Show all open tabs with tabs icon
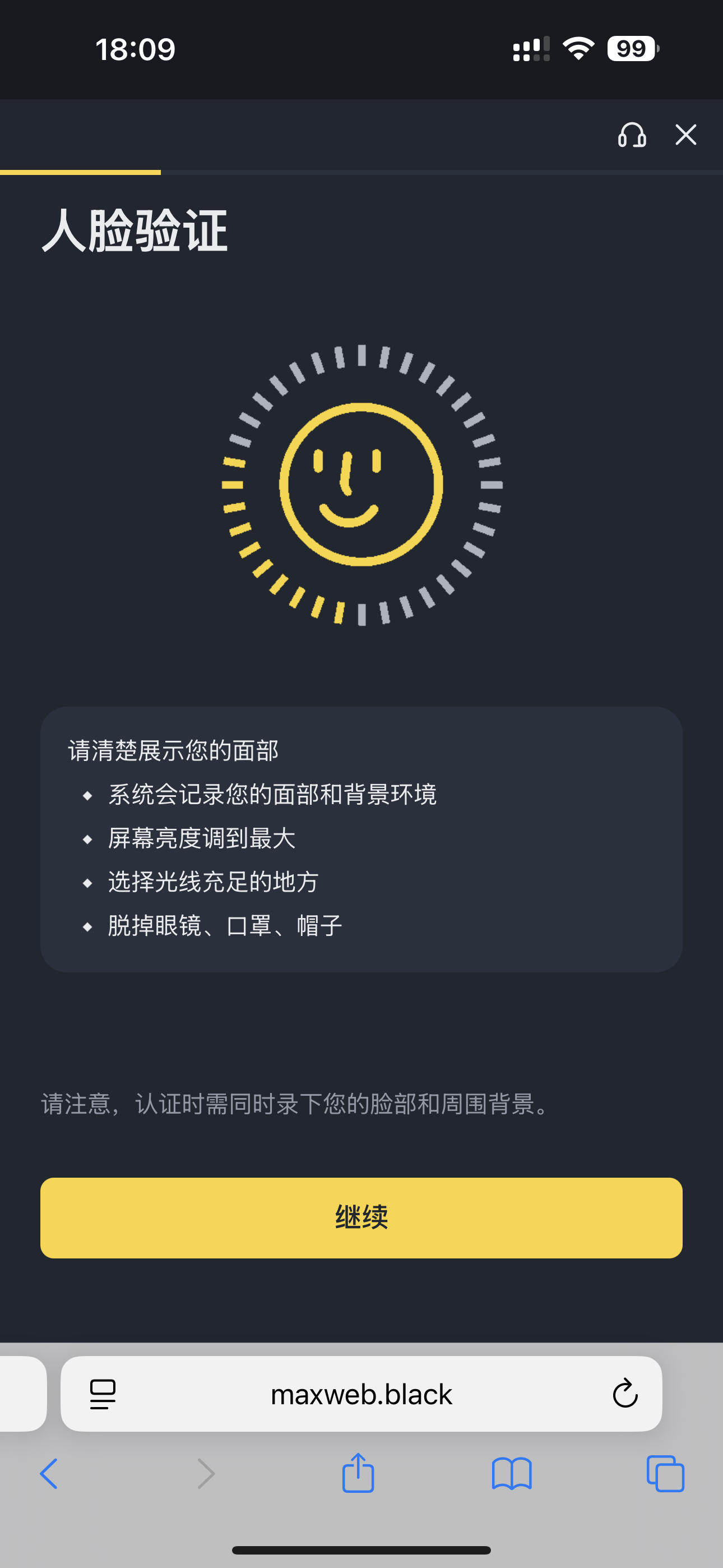Screen dimensions: 723x1568 coord(666,1474)
